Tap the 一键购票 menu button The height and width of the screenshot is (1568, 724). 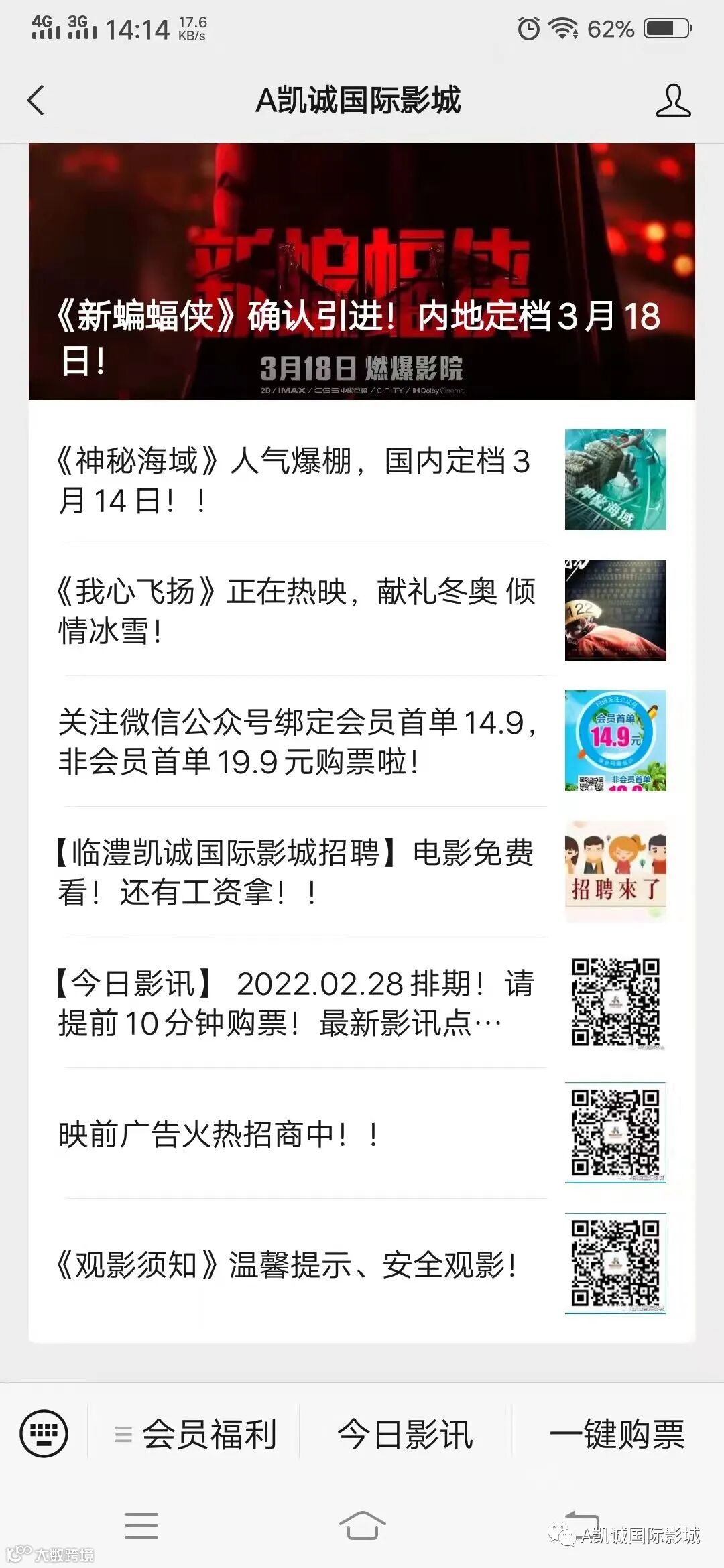point(617,1434)
